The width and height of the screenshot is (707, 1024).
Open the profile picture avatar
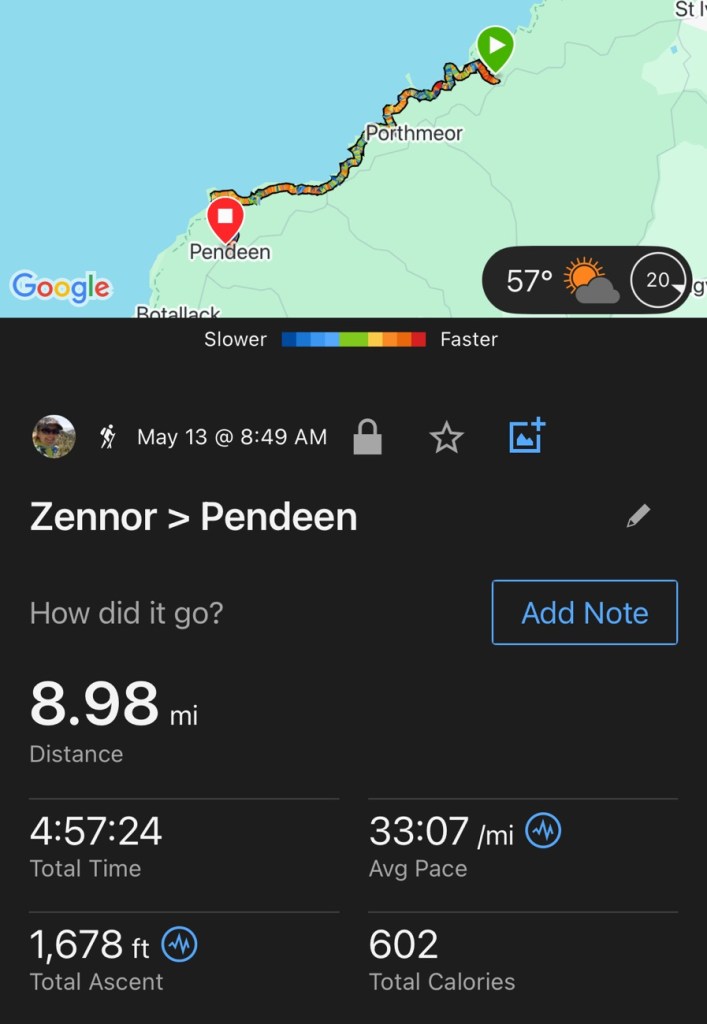[x=53, y=437]
